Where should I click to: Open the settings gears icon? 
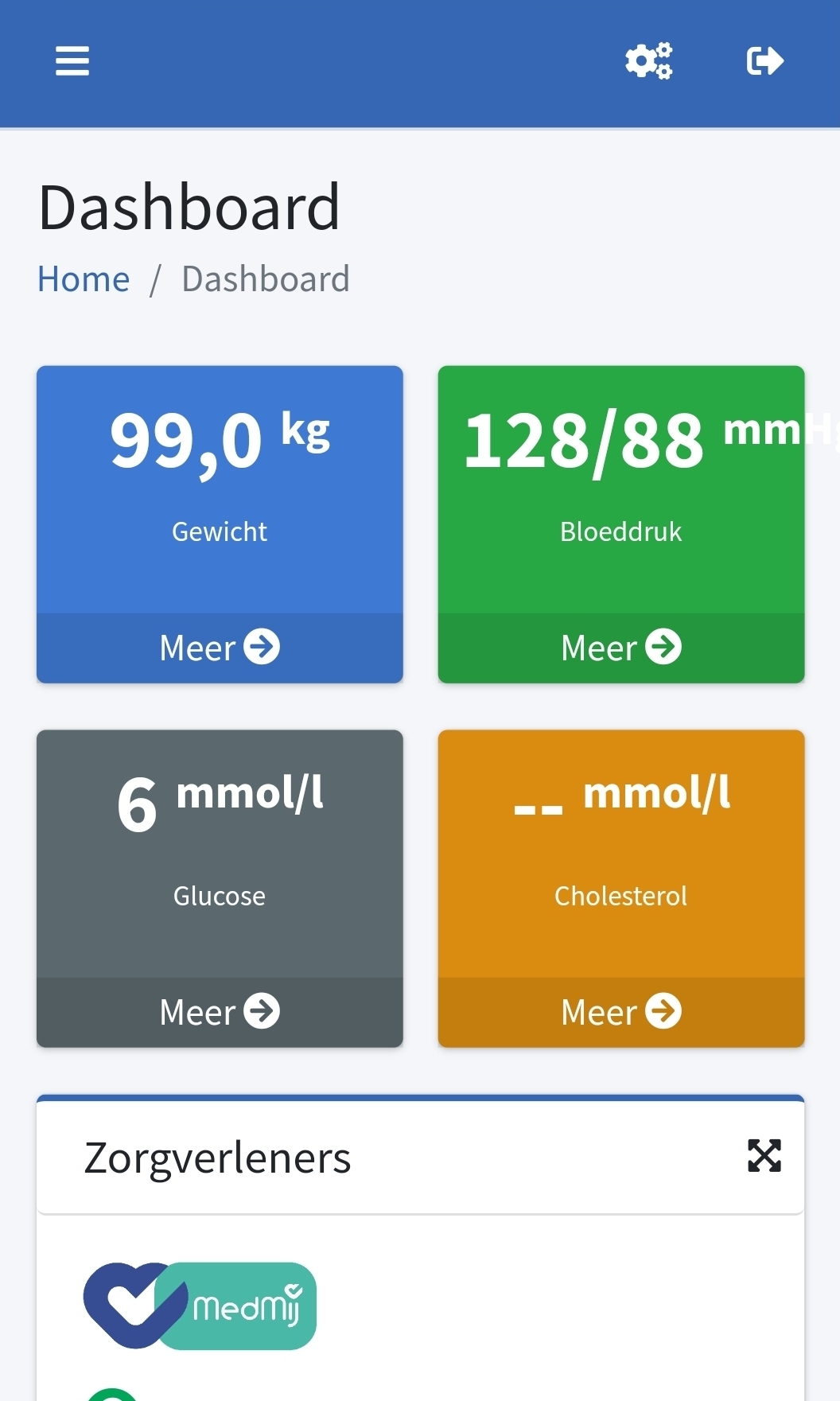tap(648, 61)
